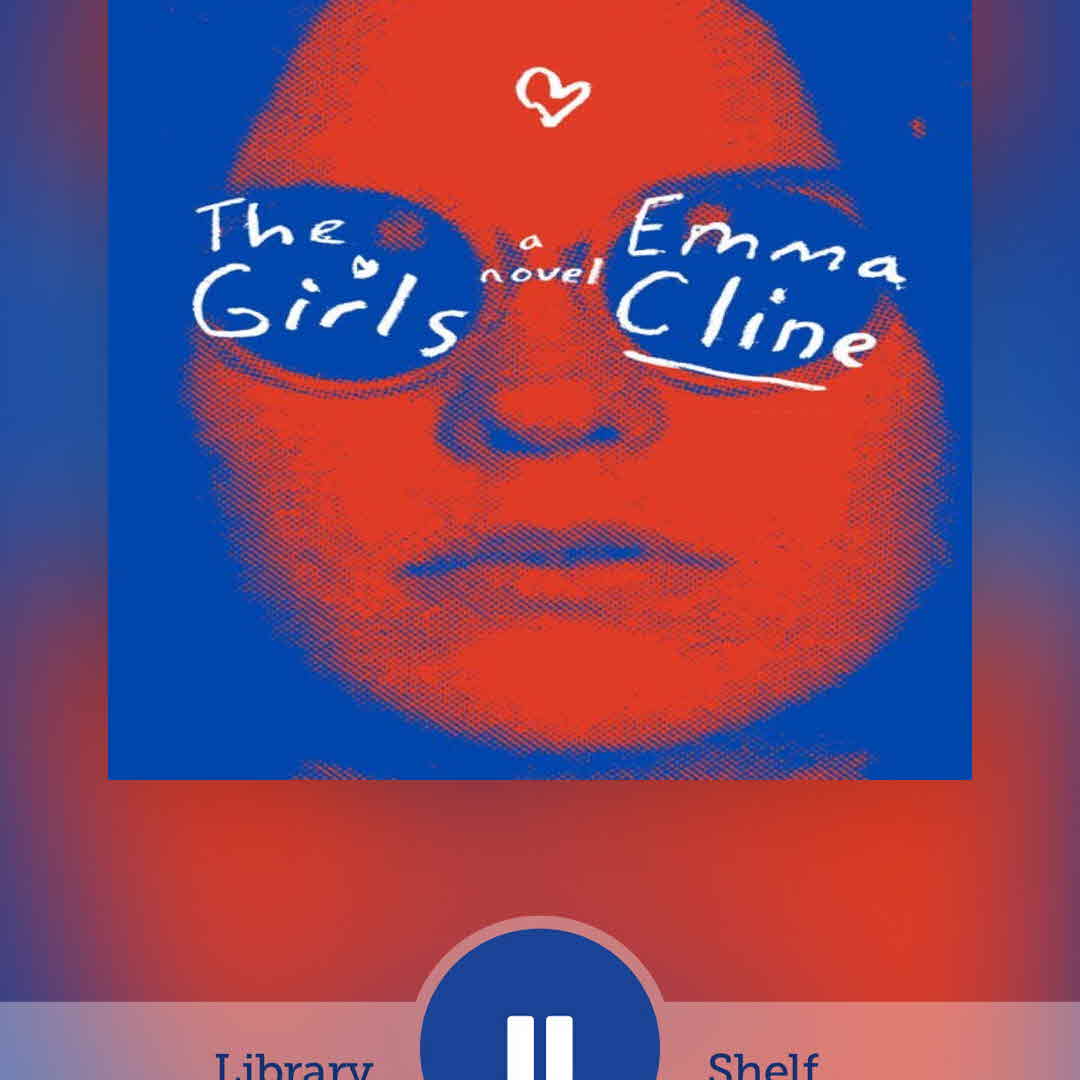Open the Shelf tab
This screenshot has height=1080, width=1080.
[763, 1064]
